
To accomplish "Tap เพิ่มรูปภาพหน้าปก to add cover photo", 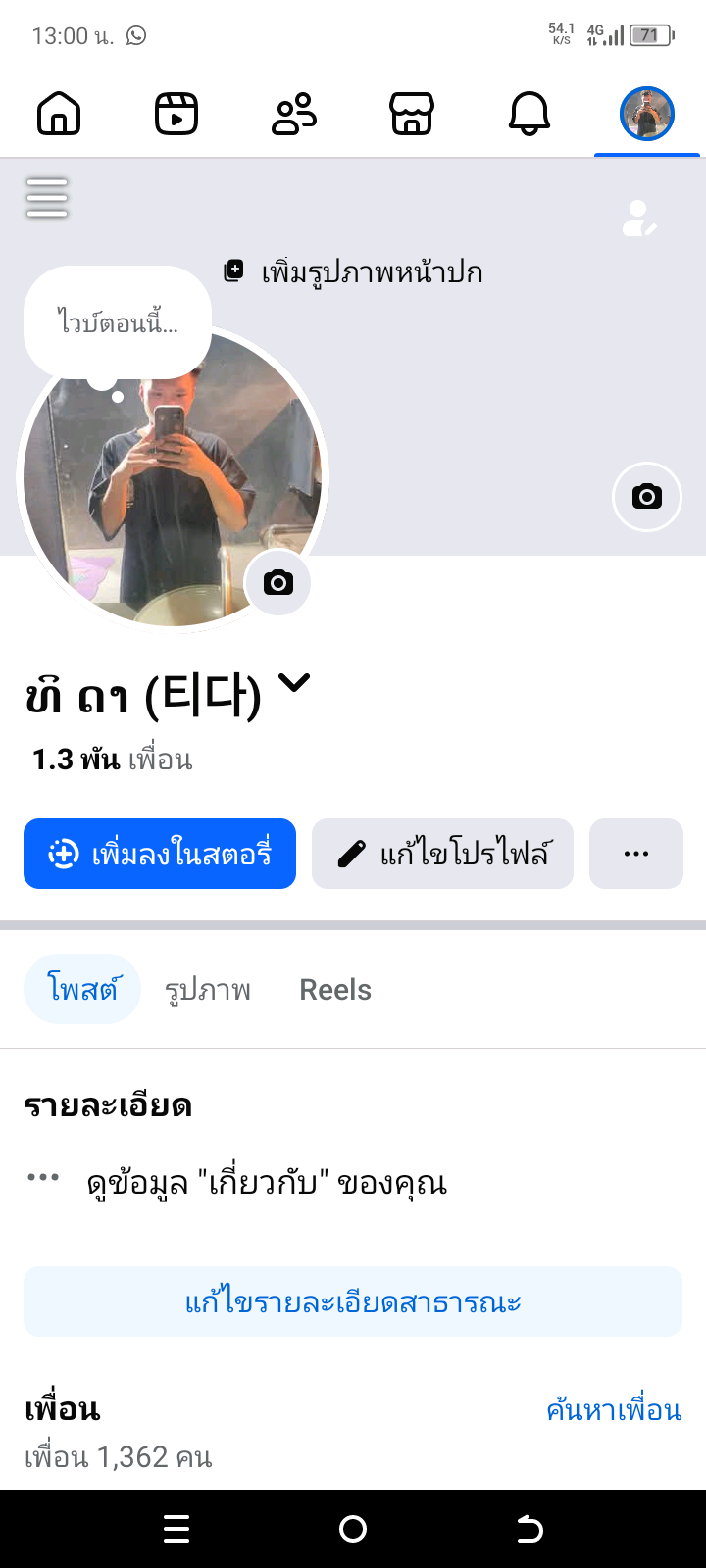I will (354, 271).
